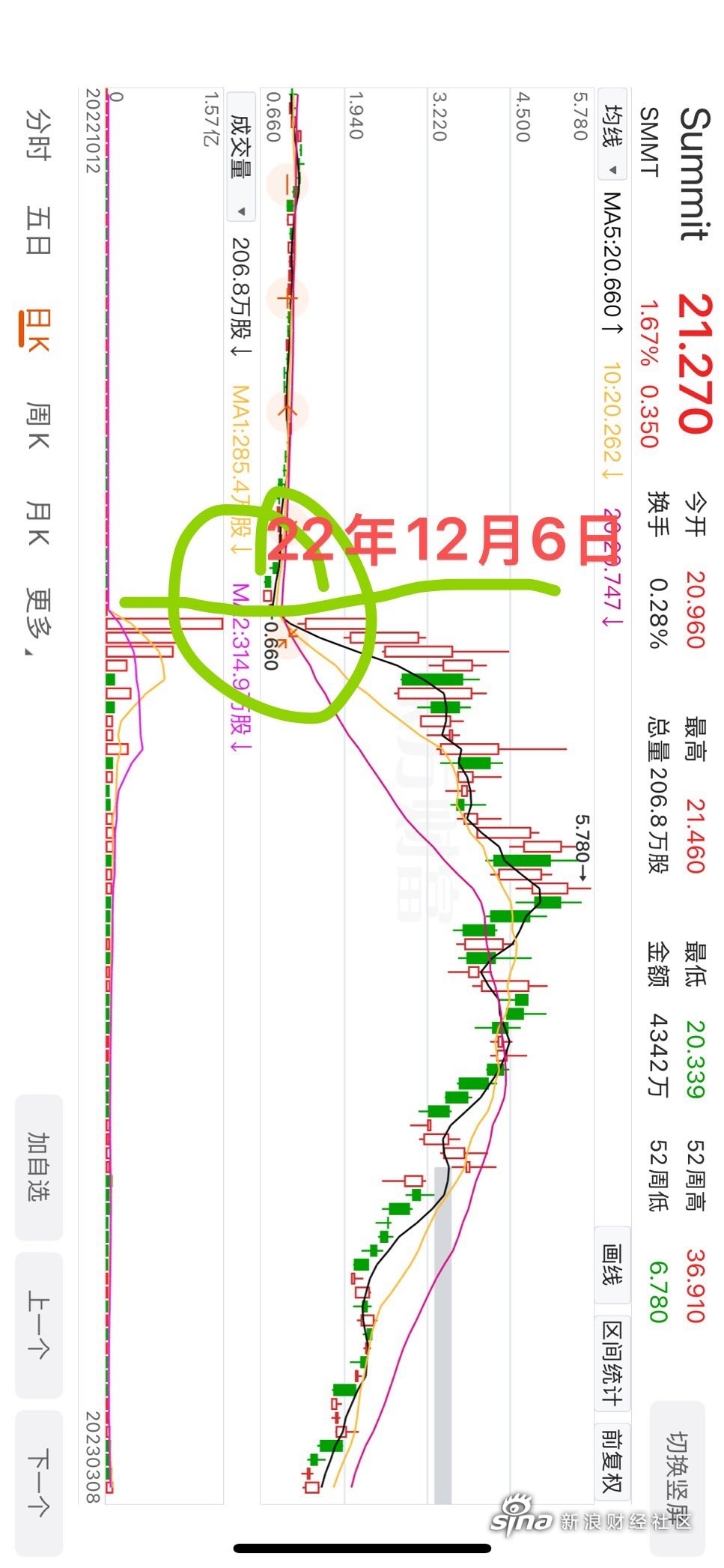The height and width of the screenshot is (1568, 724).
Task: Switch to the 月K chart tab
Action: click(x=38, y=522)
